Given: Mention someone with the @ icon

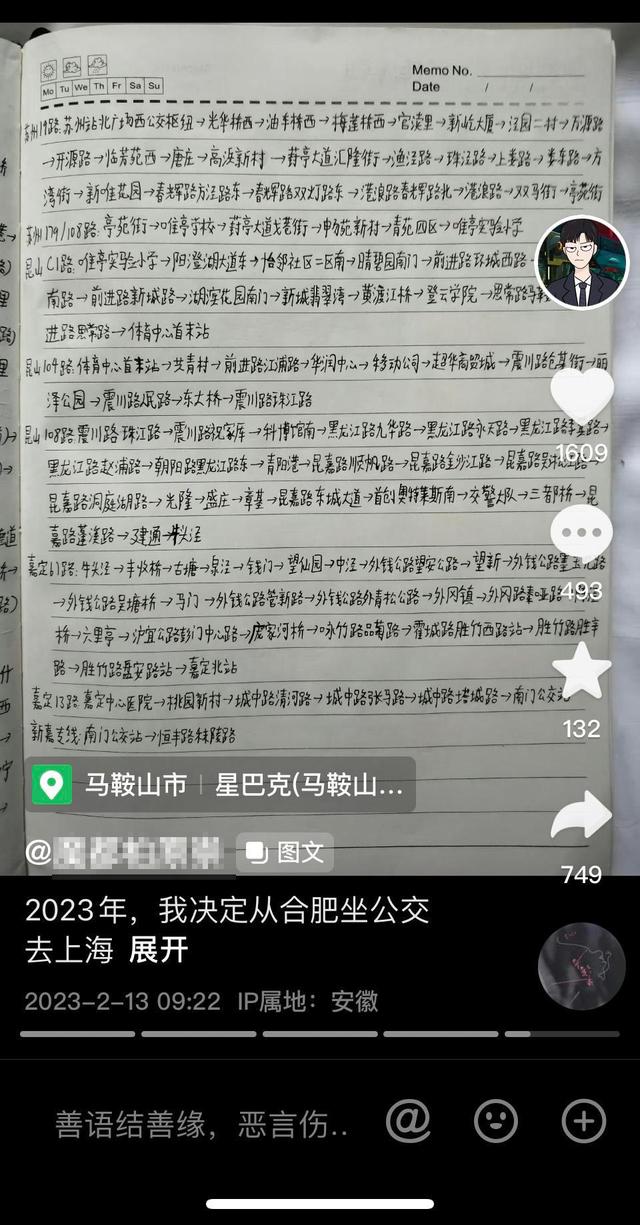Looking at the screenshot, I should tap(408, 1122).
